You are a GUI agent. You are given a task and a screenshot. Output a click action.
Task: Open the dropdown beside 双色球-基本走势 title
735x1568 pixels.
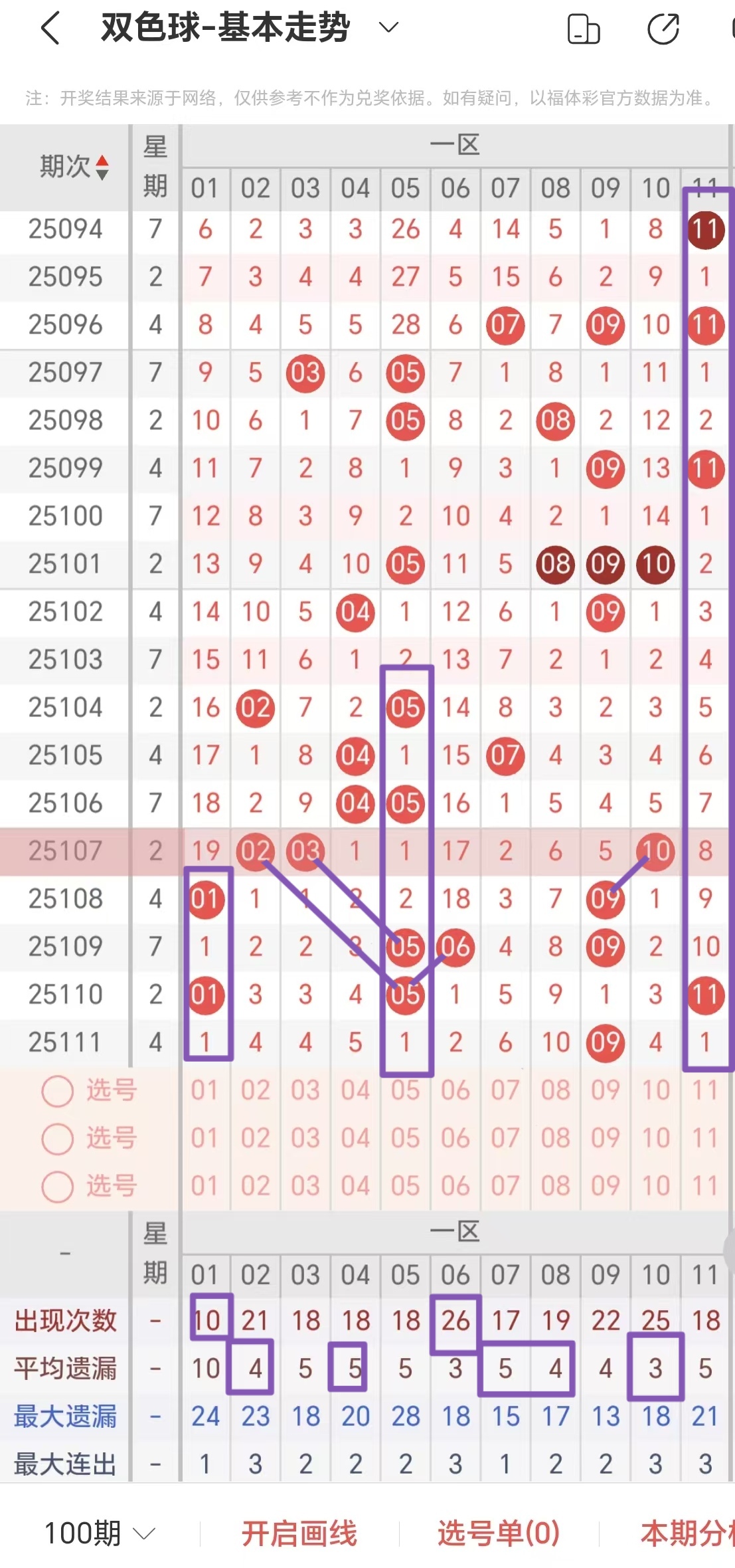coord(387,28)
